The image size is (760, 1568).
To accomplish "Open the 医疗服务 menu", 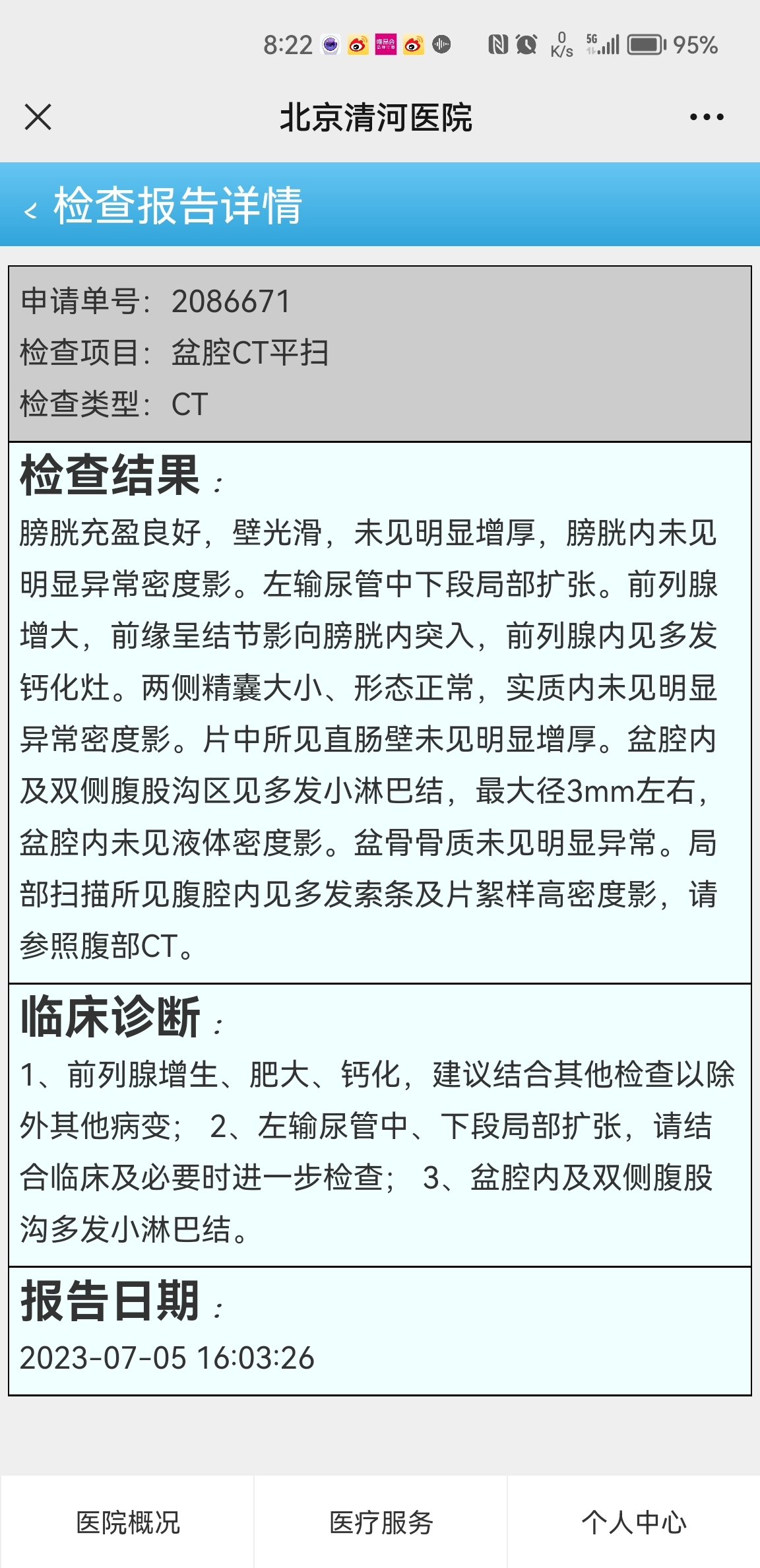I will click(x=381, y=1522).
